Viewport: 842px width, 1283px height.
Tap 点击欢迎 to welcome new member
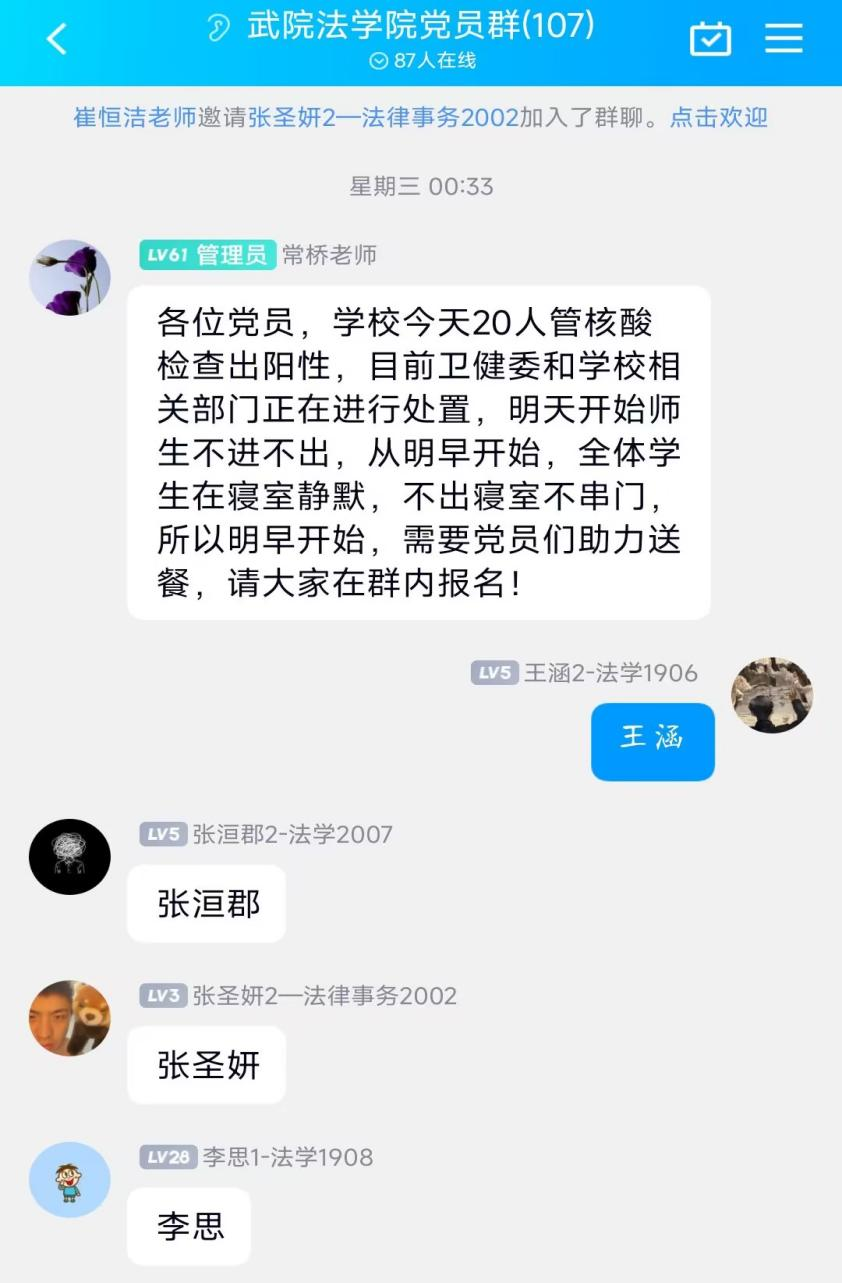pyautogui.click(x=718, y=117)
